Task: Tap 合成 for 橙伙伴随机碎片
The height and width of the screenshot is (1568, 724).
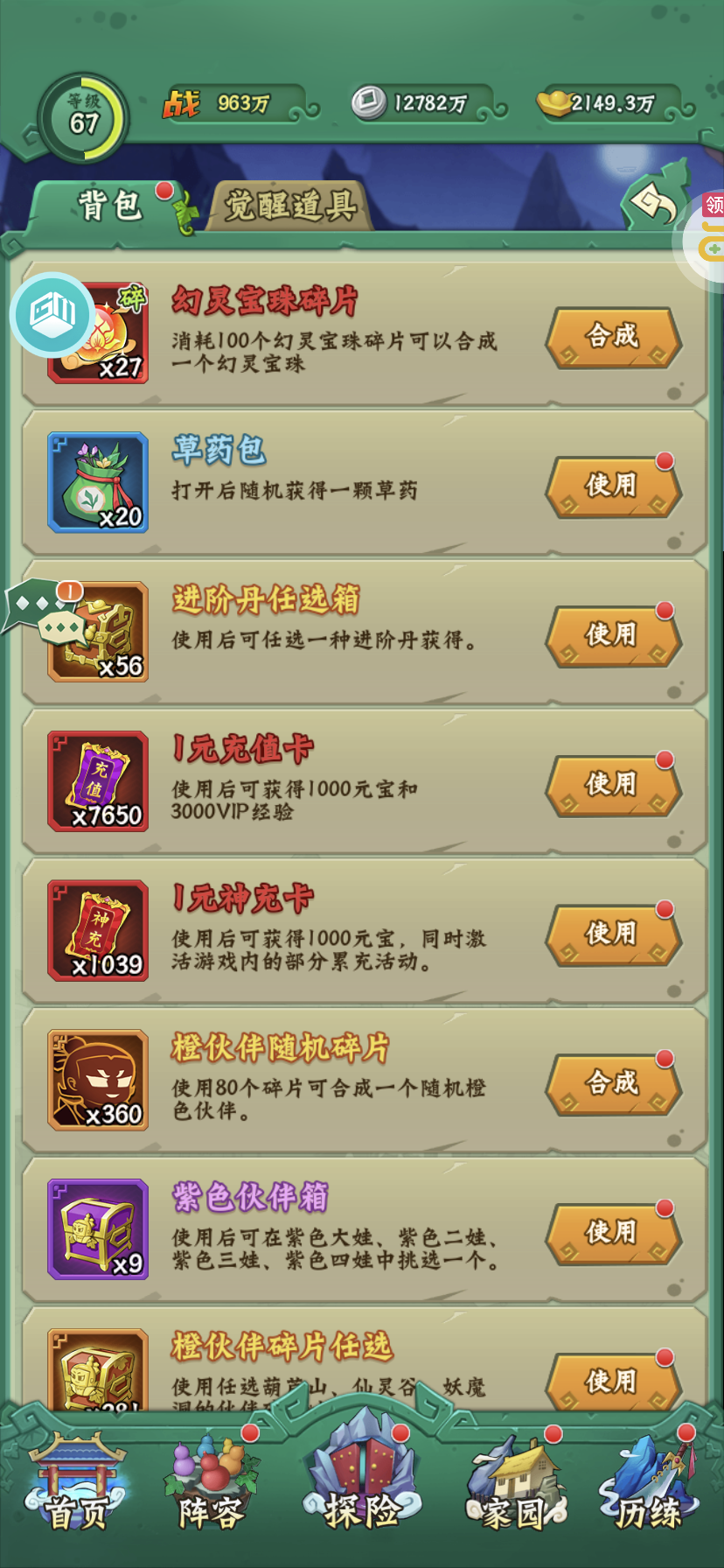Action: point(613,1084)
